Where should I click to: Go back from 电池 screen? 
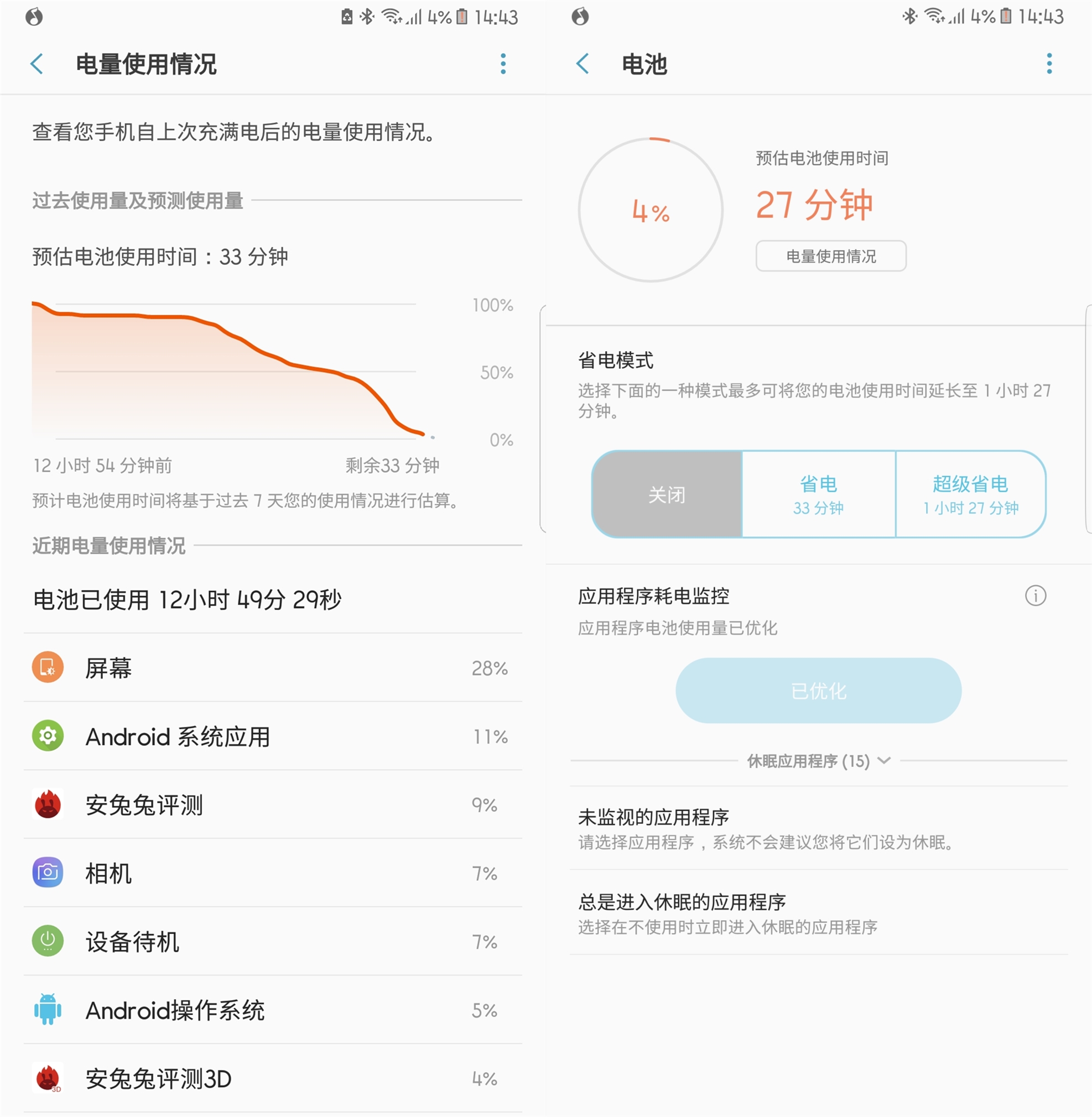[582, 65]
